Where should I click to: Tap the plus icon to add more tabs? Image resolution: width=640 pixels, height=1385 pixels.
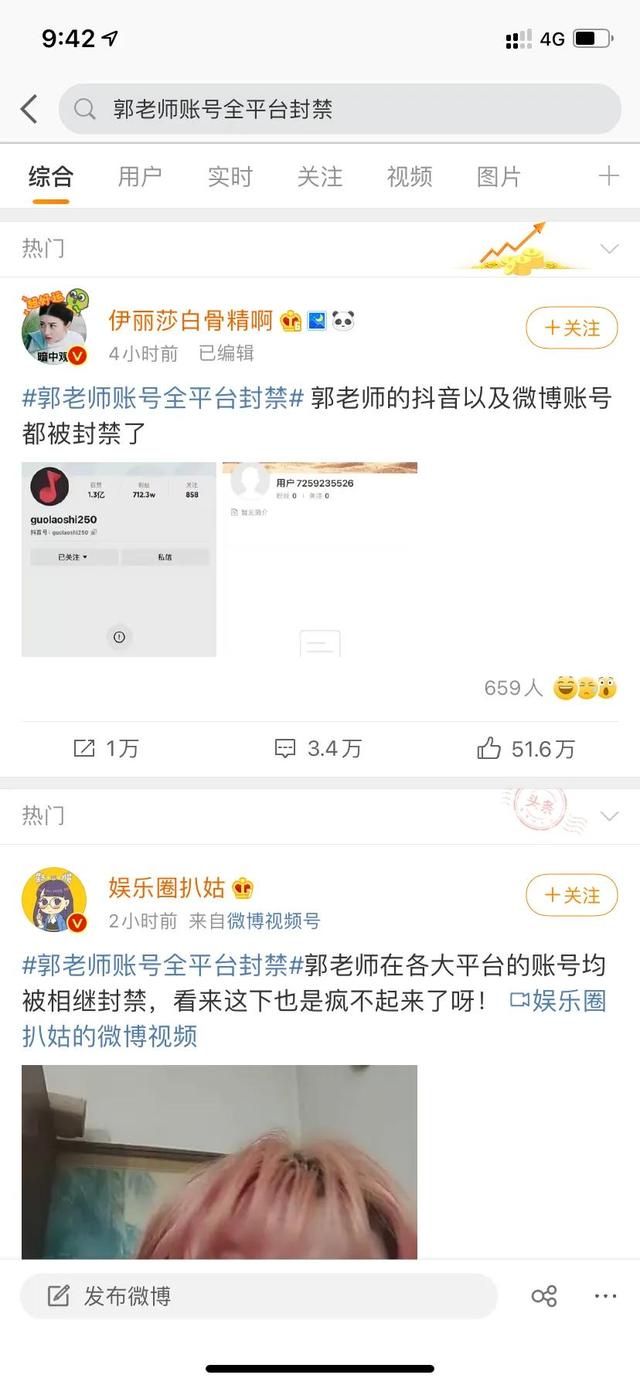608,177
